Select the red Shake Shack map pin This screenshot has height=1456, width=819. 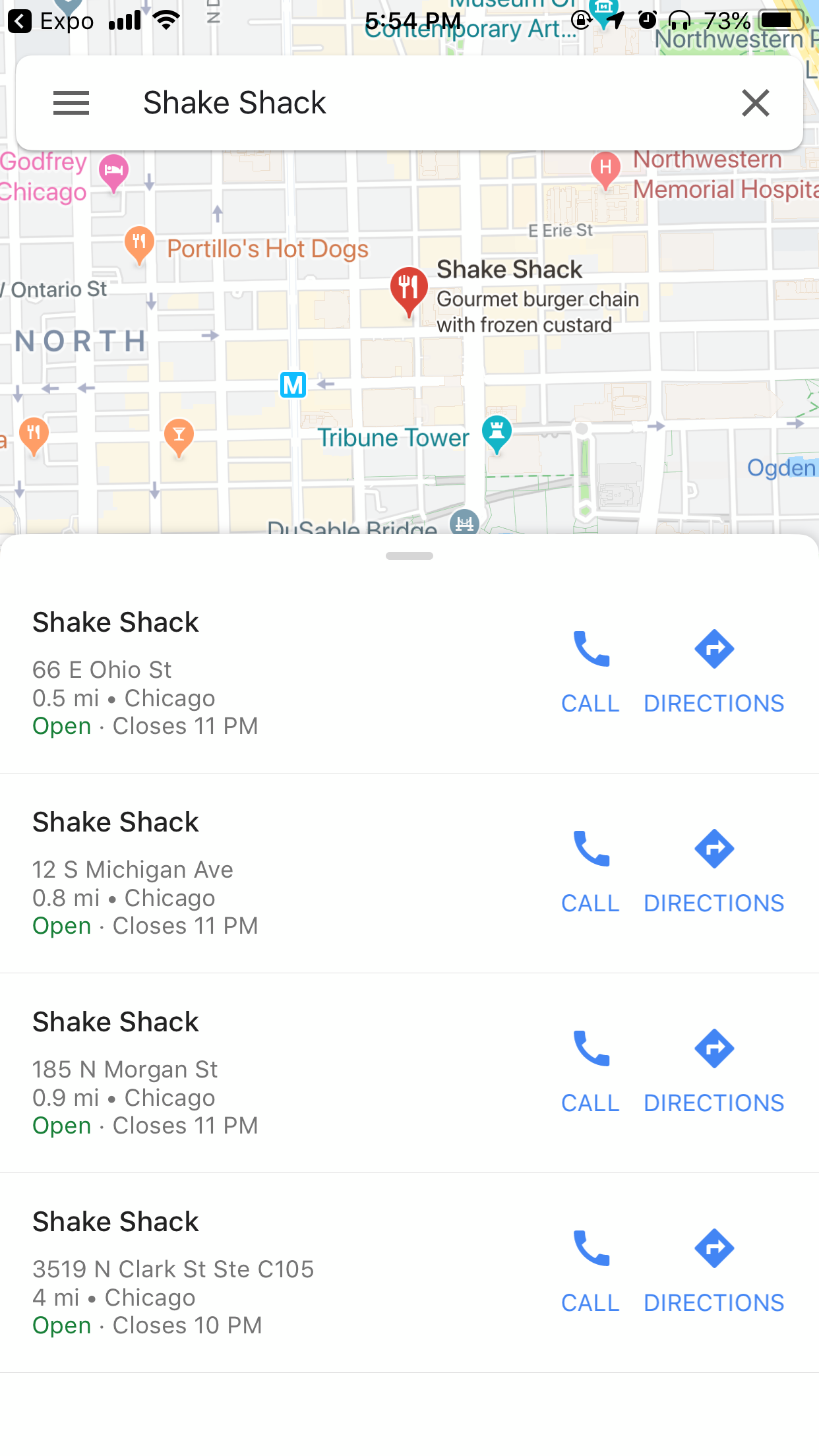[409, 288]
